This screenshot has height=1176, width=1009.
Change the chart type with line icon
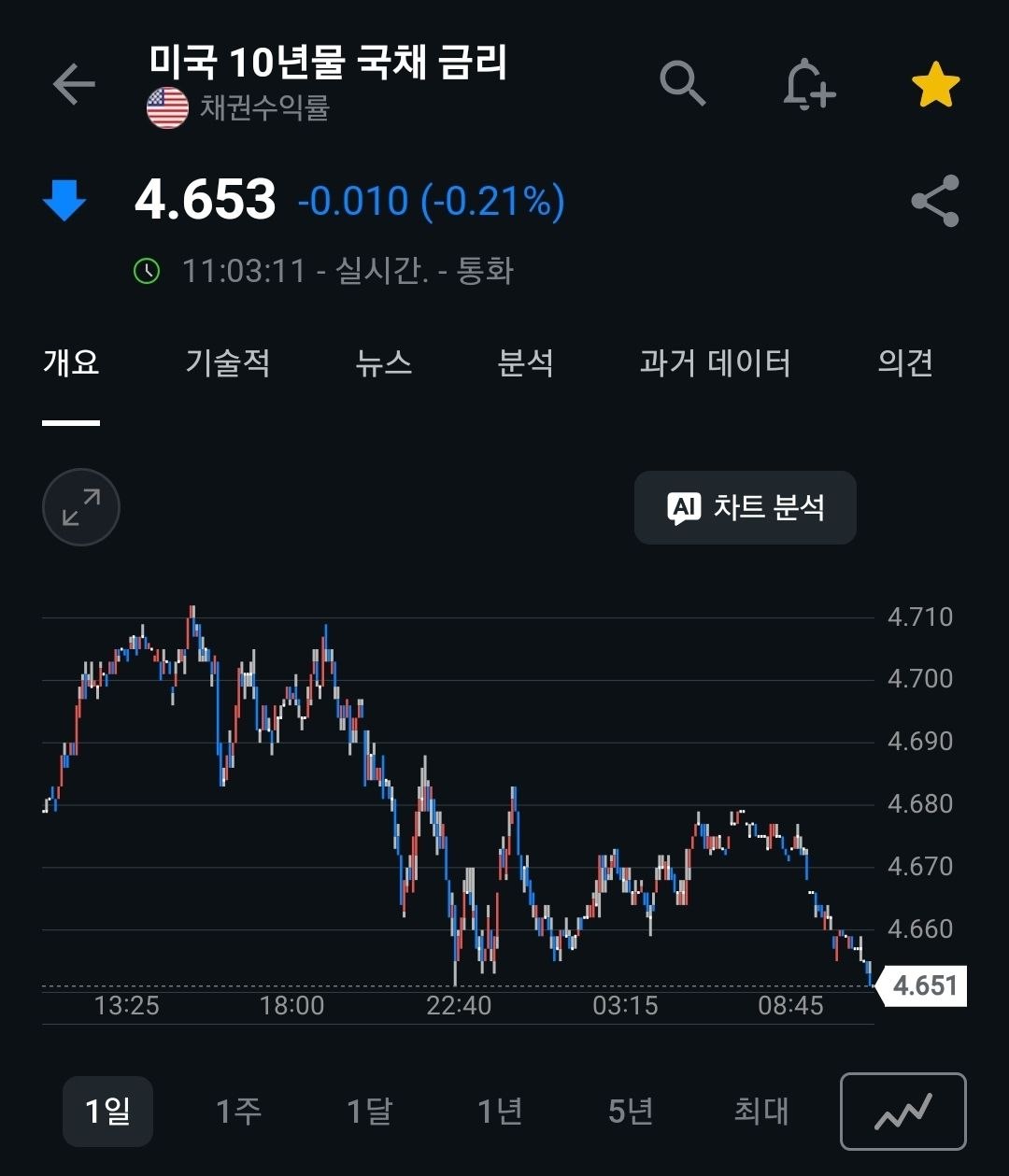(903, 1112)
